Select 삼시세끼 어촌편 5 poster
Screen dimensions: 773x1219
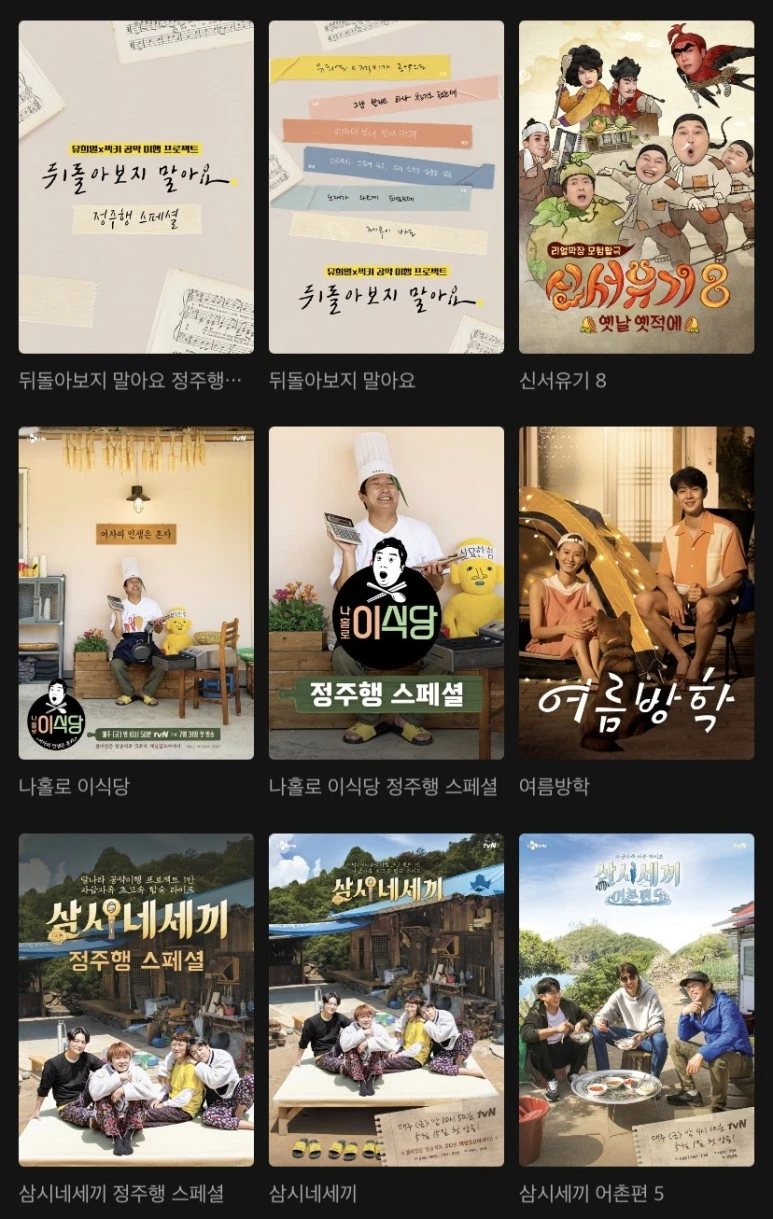pyautogui.click(x=636, y=1000)
